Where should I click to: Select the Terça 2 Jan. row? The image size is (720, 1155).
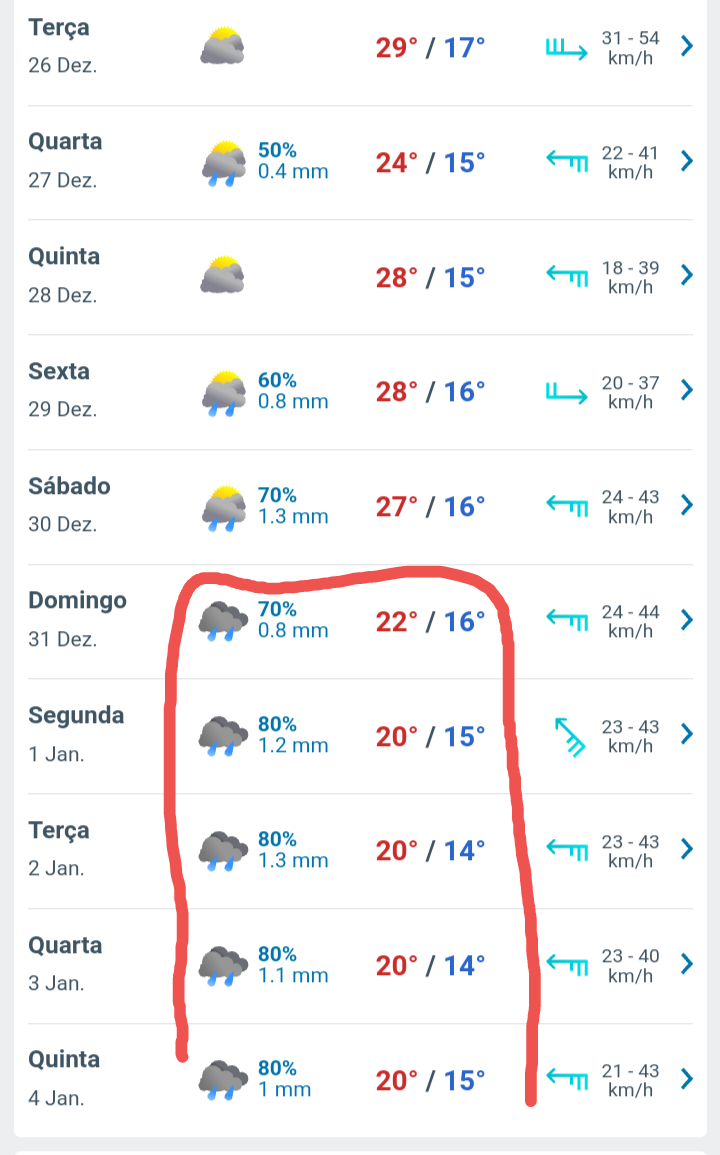(x=686, y=849)
